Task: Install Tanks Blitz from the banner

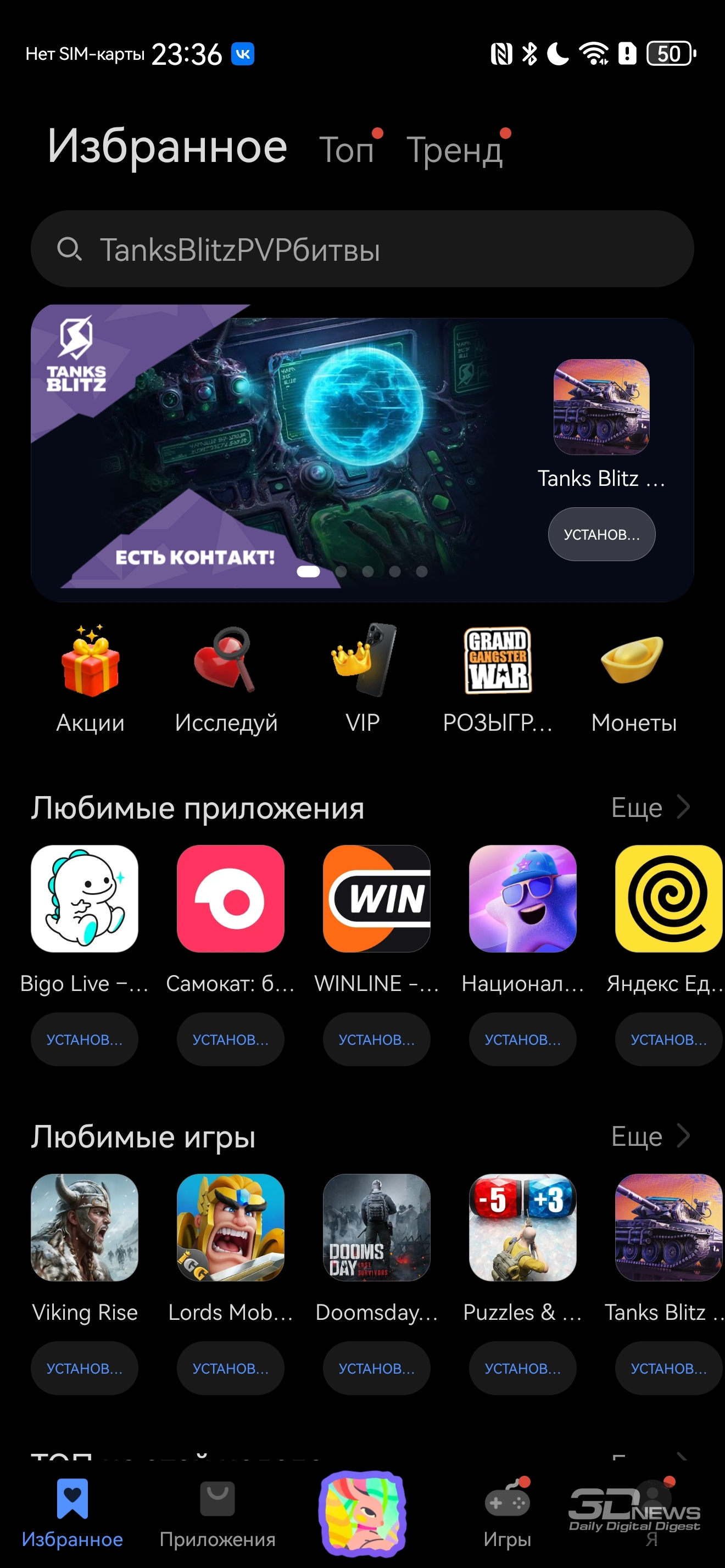Action: click(x=601, y=534)
